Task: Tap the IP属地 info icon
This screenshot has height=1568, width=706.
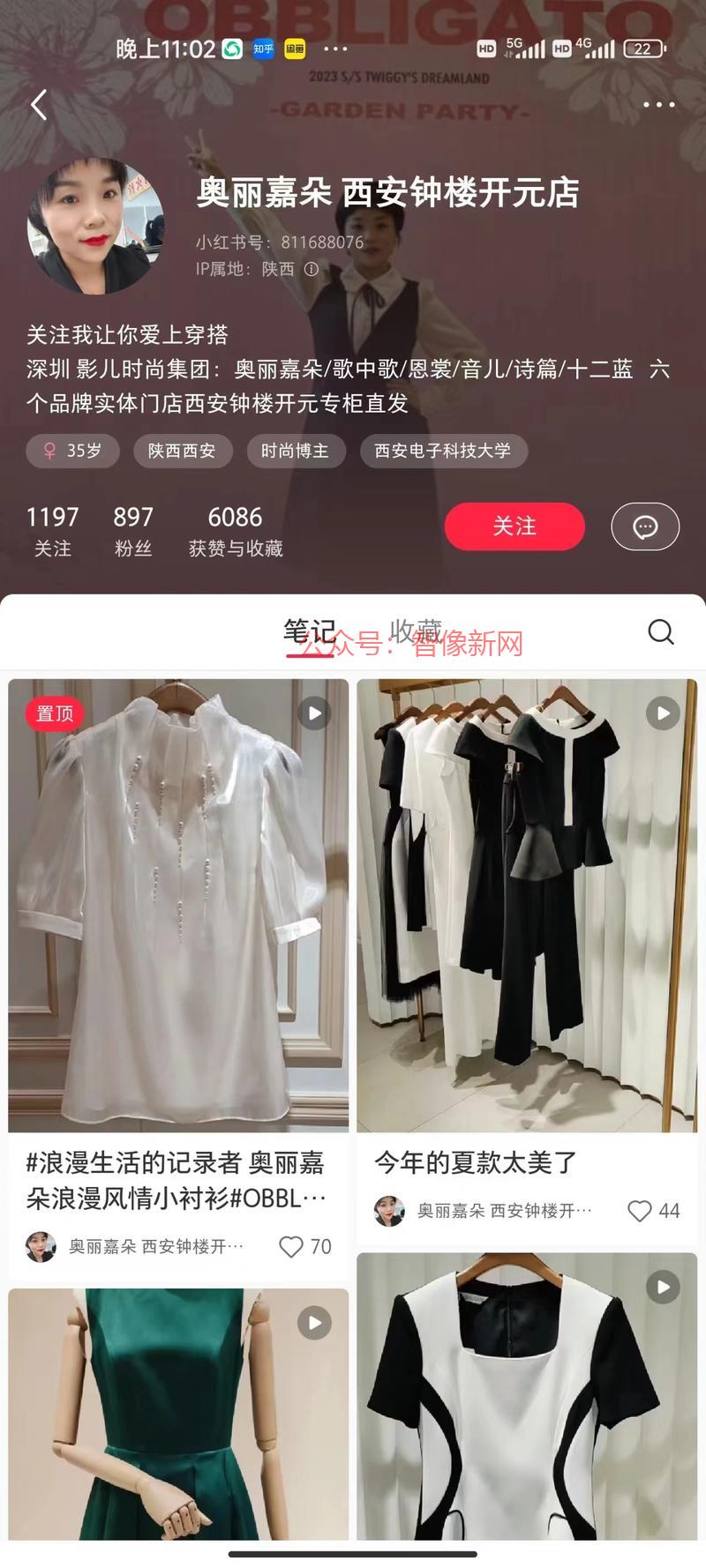Action: click(x=312, y=269)
